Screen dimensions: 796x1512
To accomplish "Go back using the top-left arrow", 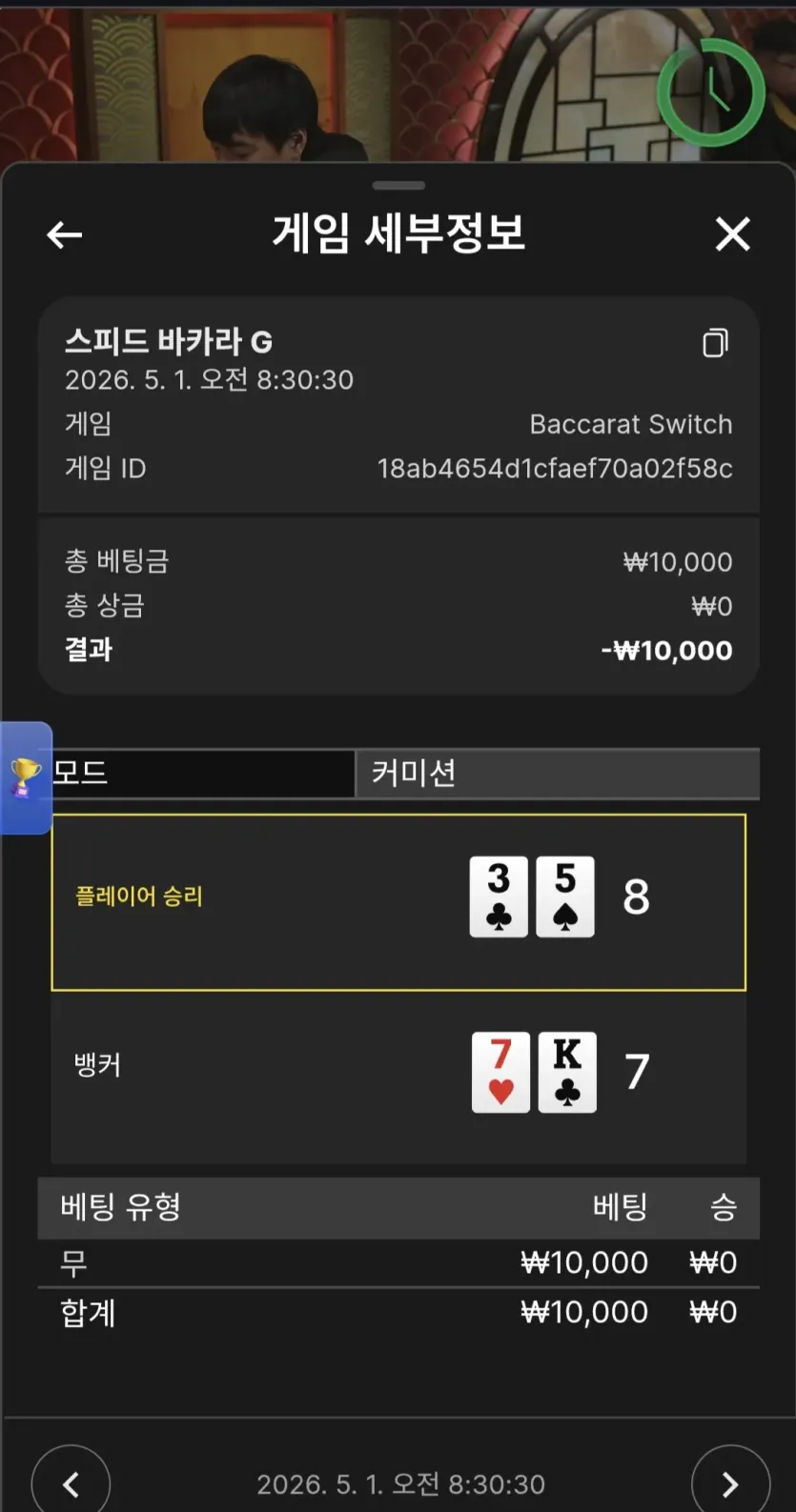I will (x=65, y=234).
